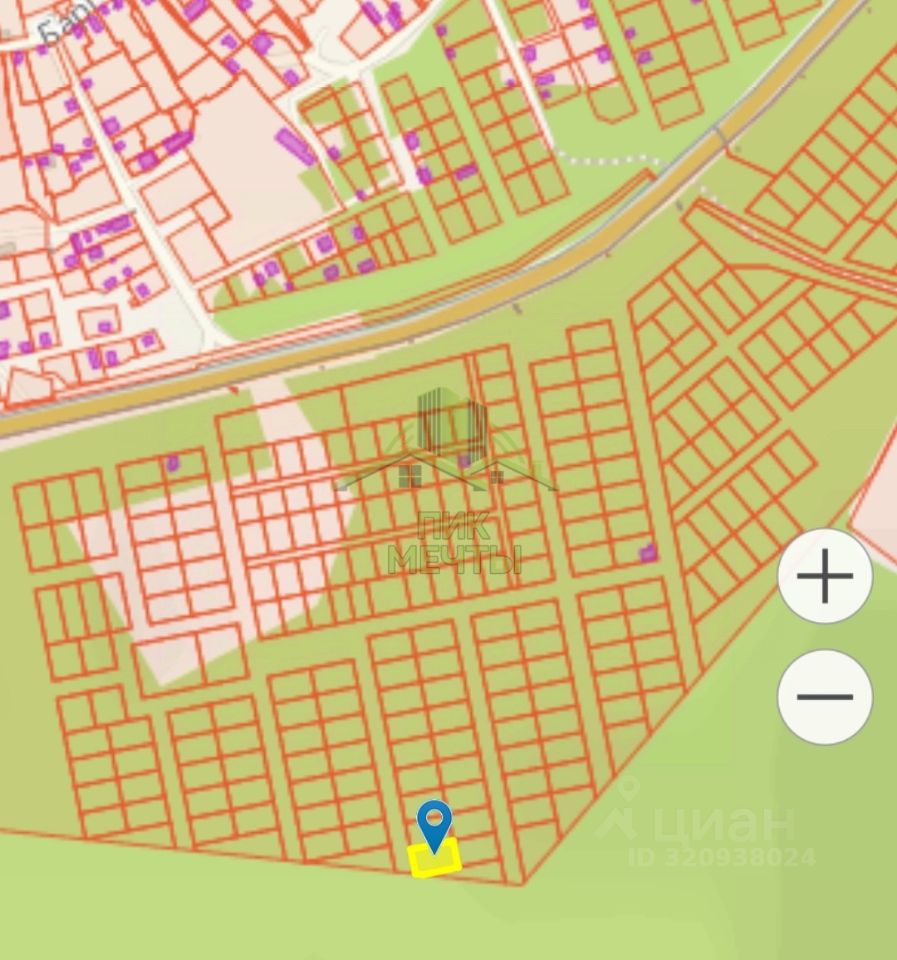Tap the blue location pin marker
This screenshot has height=960, width=897.
coord(434,824)
